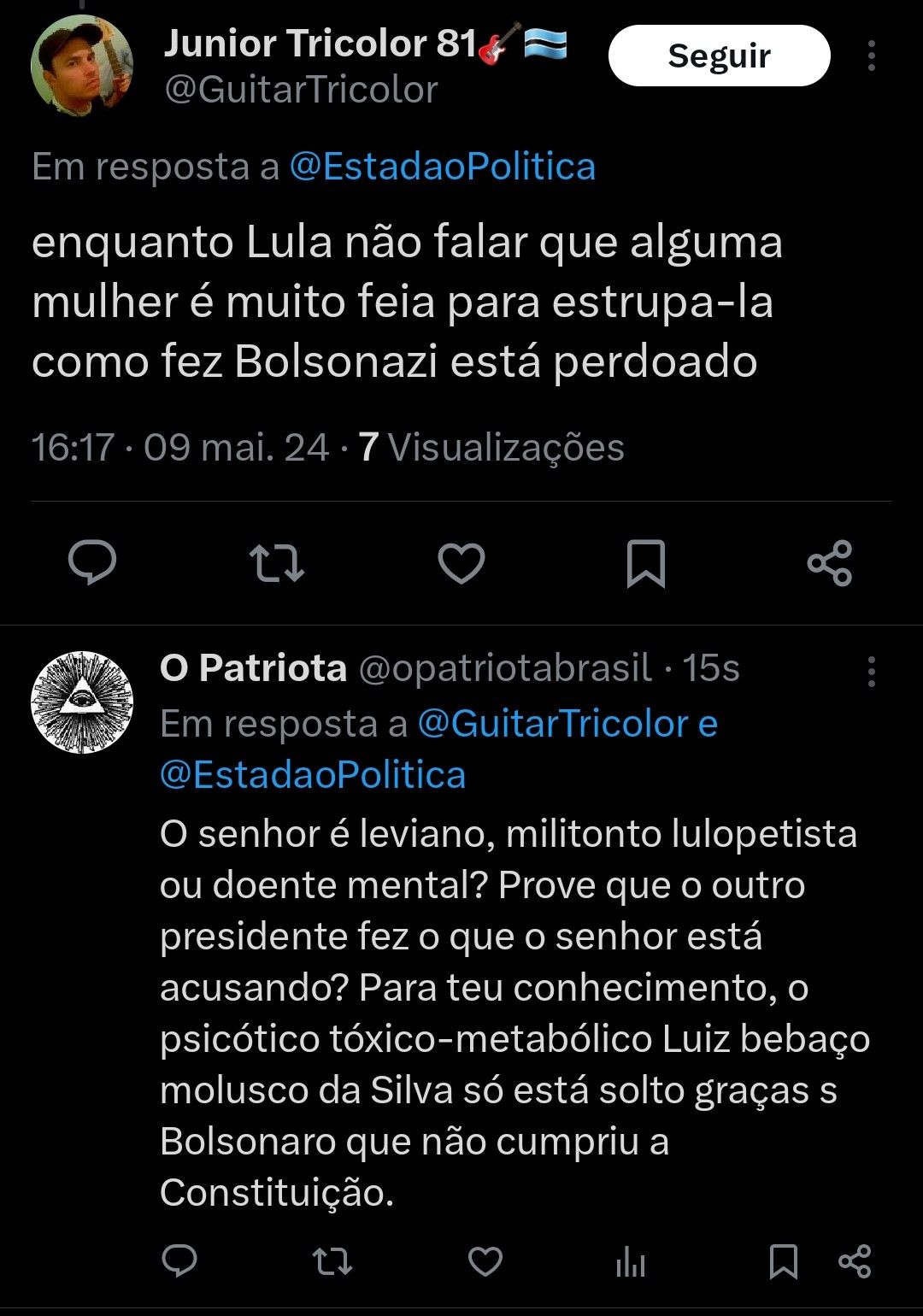View analytics for O Patriota's reply
Image resolution: width=923 pixels, height=1316 pixels.
631,1263
